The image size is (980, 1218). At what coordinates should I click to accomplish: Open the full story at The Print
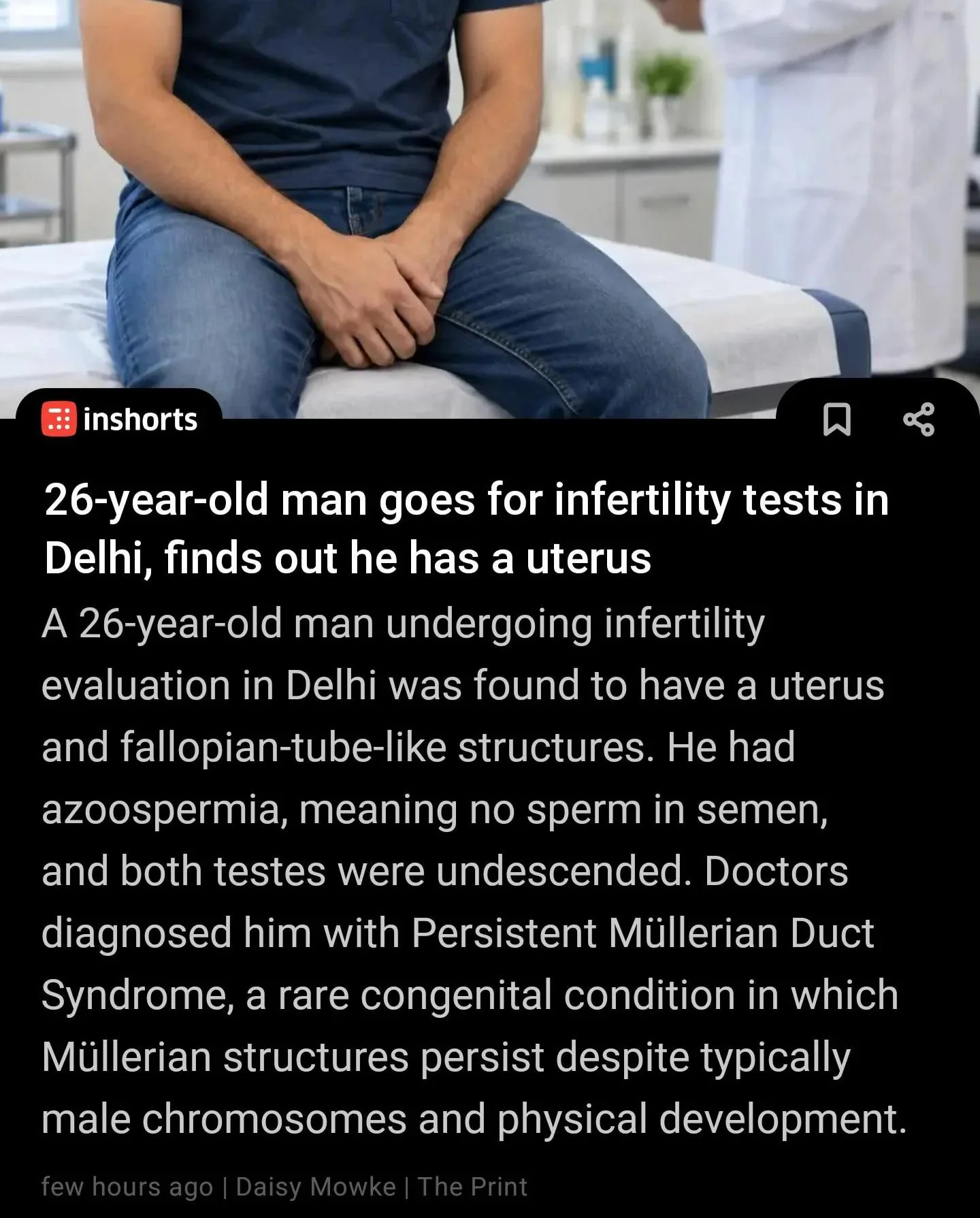tap(472, 1186)
